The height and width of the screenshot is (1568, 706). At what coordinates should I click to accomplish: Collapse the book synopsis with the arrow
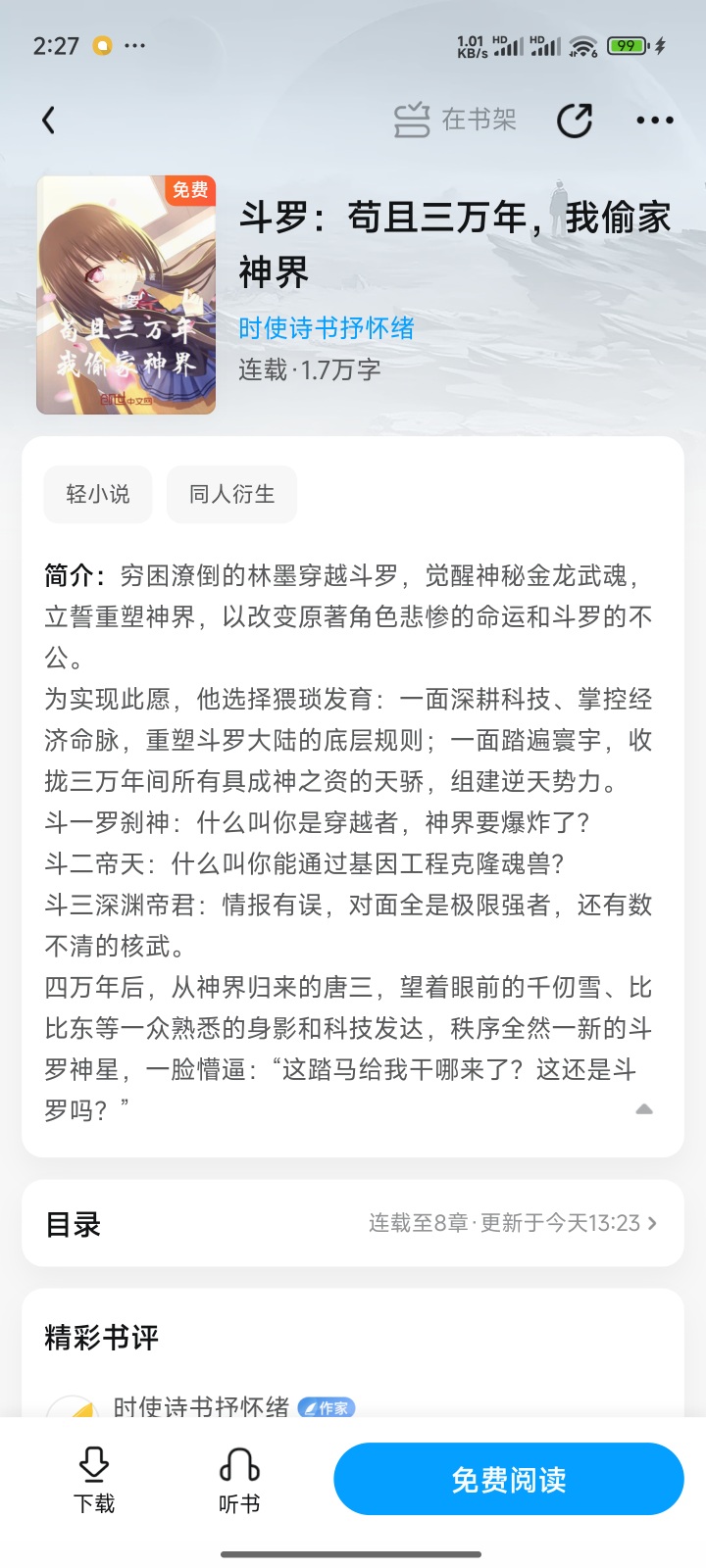coord(644,1109)
